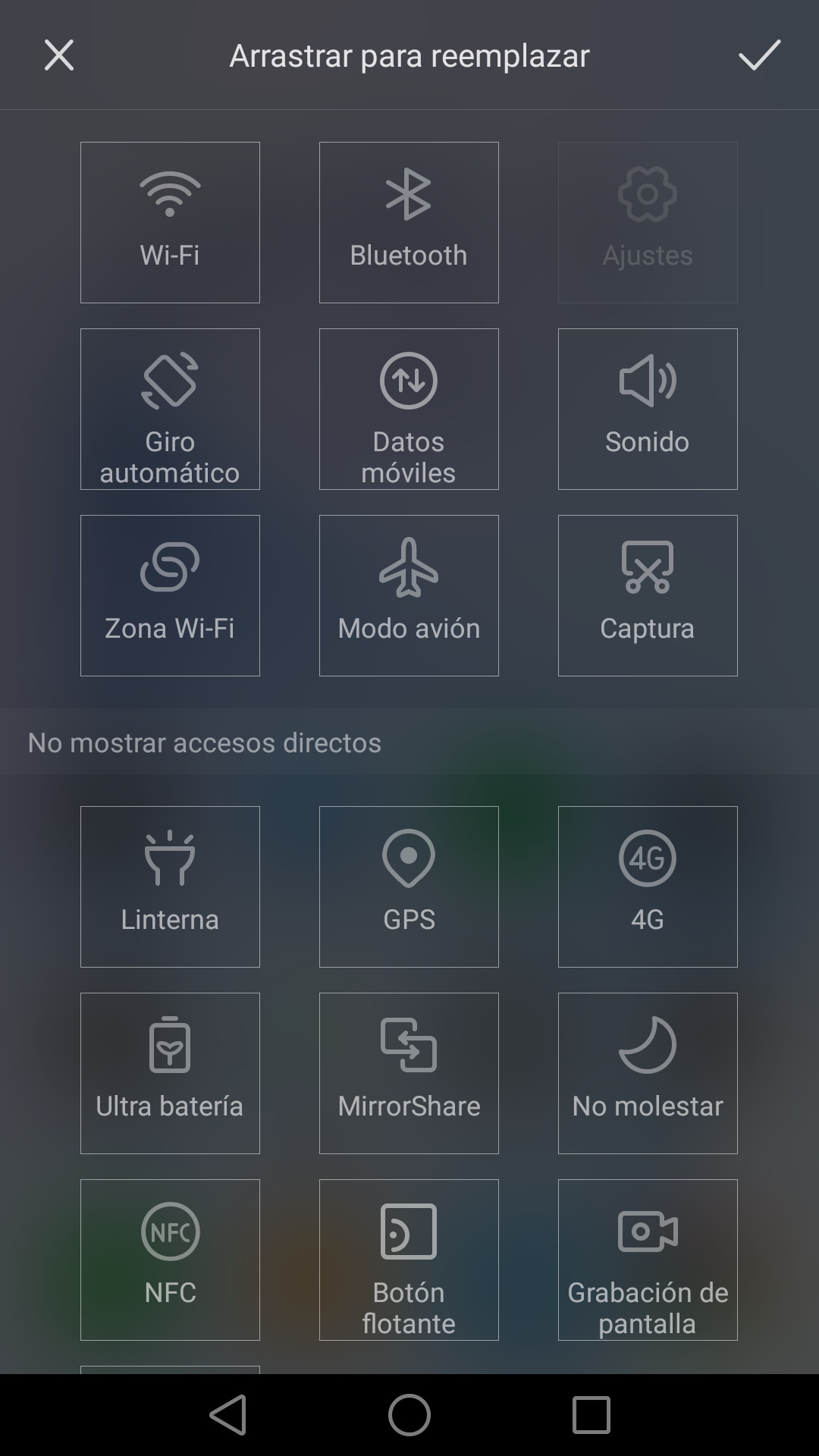819x1456 pixels.
Task: Select the Modo avión tile
Action: [x=409, y=595]
